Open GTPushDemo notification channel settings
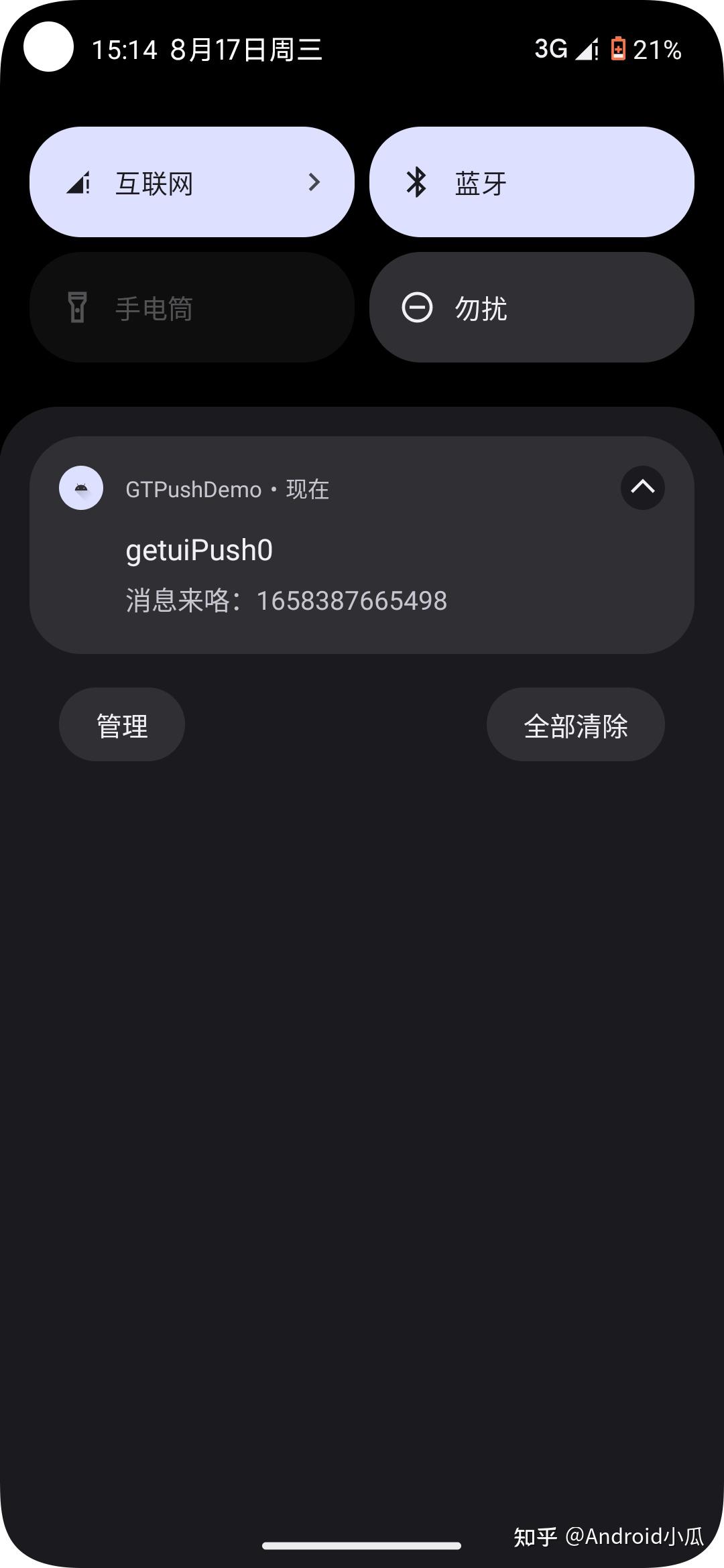 pos(121,724)
